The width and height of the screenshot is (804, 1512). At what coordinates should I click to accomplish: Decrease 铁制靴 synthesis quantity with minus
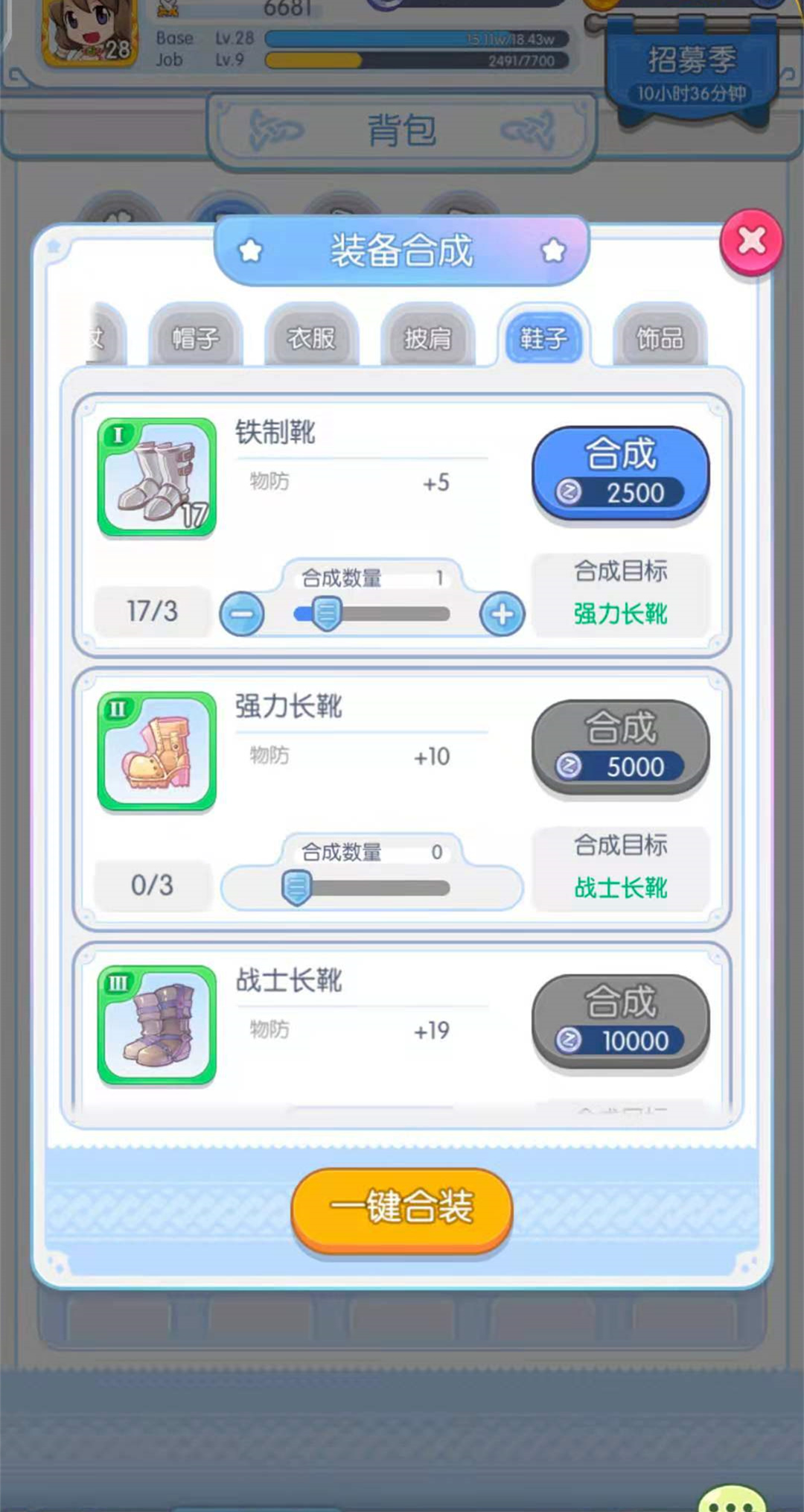click(x=242, y=614)
